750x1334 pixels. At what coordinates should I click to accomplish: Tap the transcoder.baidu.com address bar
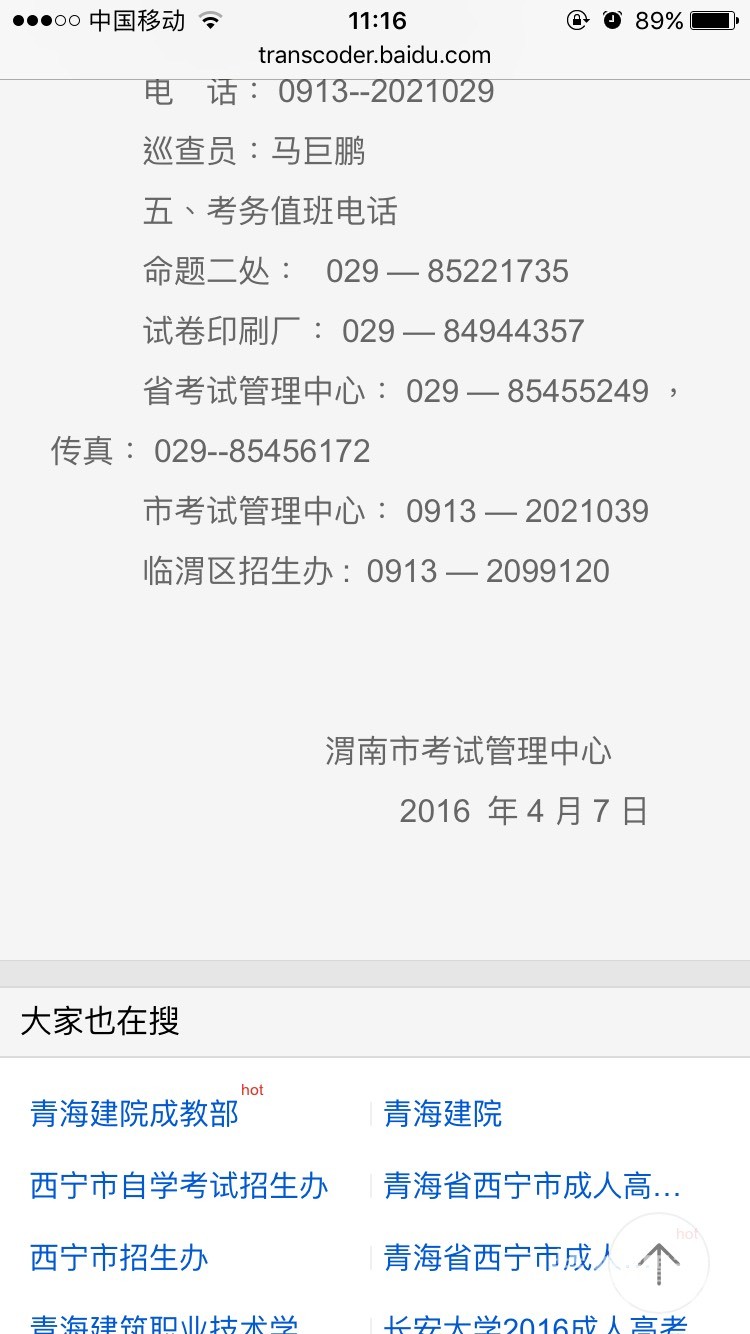(375, 55)
